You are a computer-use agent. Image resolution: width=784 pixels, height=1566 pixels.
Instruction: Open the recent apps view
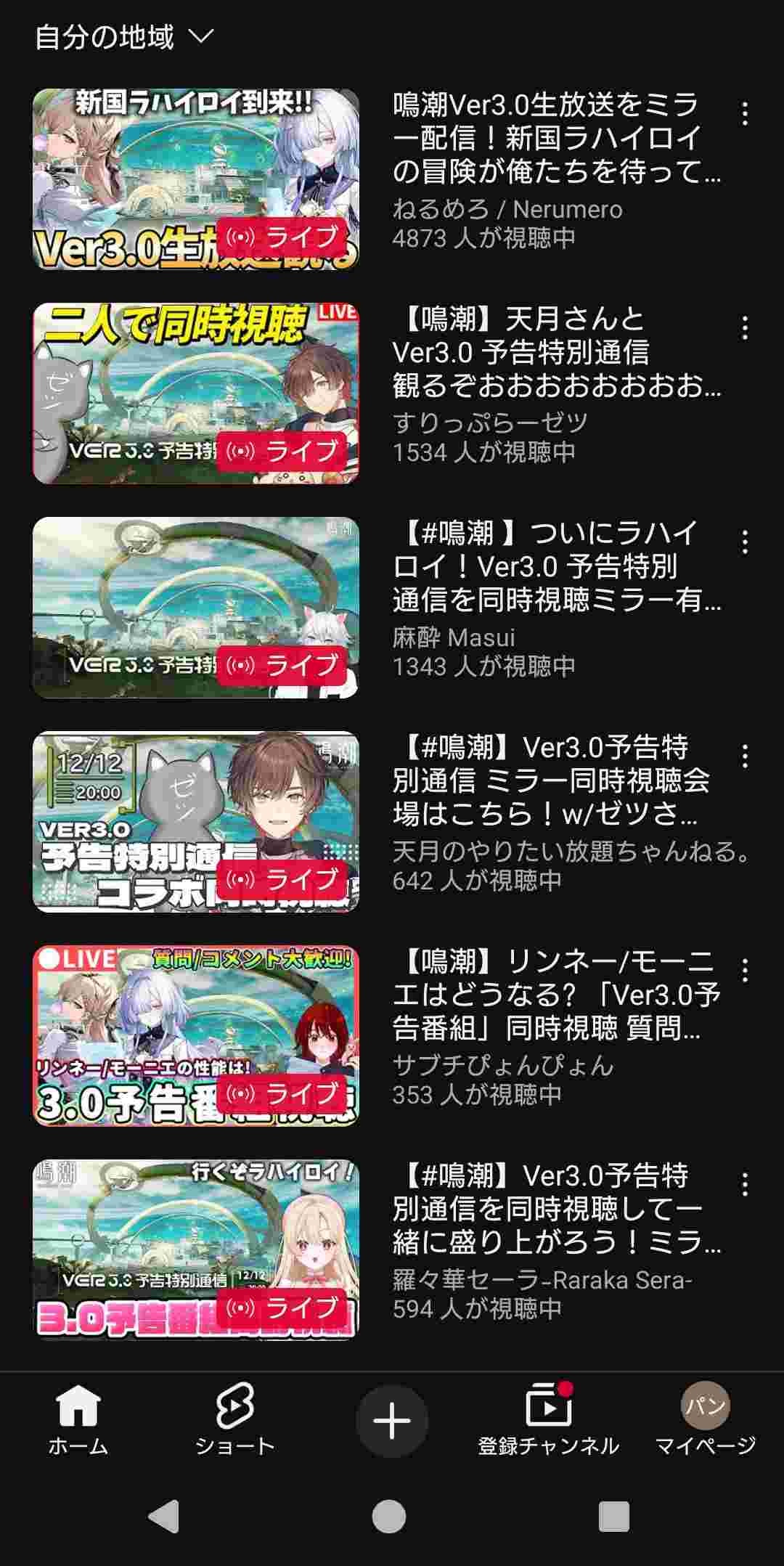tap(613, 1516)
